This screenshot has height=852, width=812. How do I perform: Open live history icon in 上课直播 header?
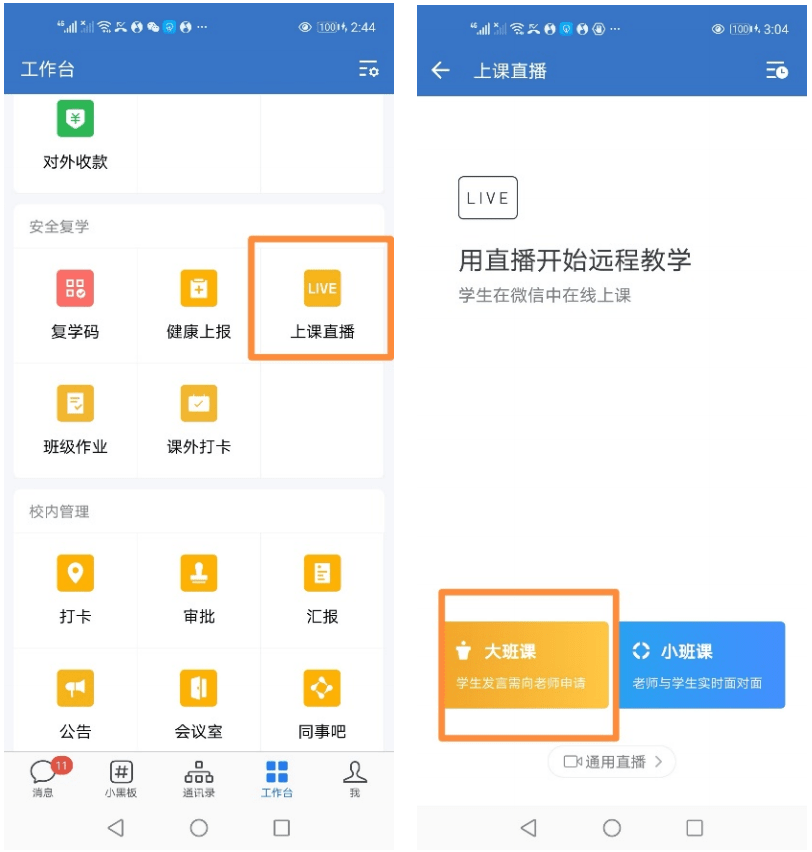tap(776, 71)
